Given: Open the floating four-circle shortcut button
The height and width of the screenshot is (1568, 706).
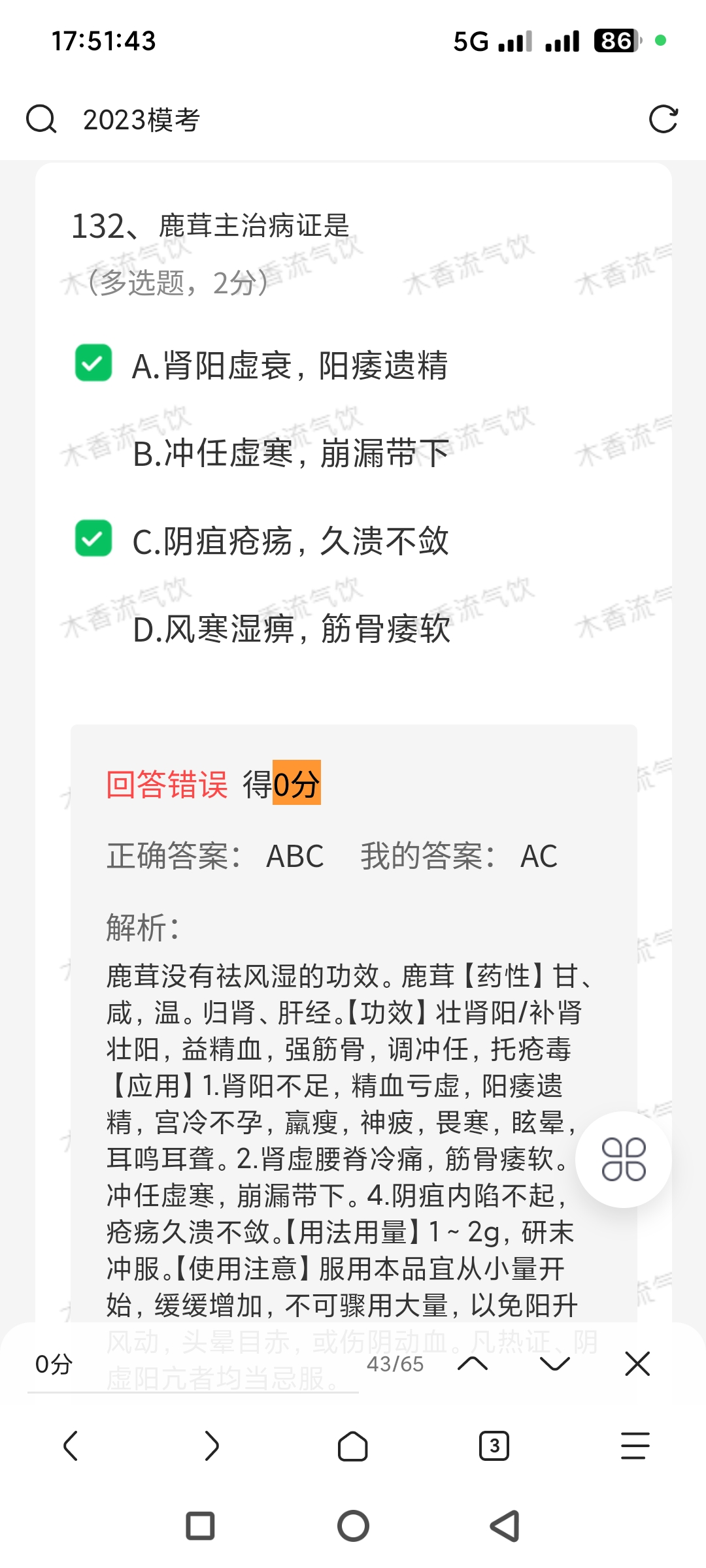Looking at the screenshot, I should [x=623, y=1160].
